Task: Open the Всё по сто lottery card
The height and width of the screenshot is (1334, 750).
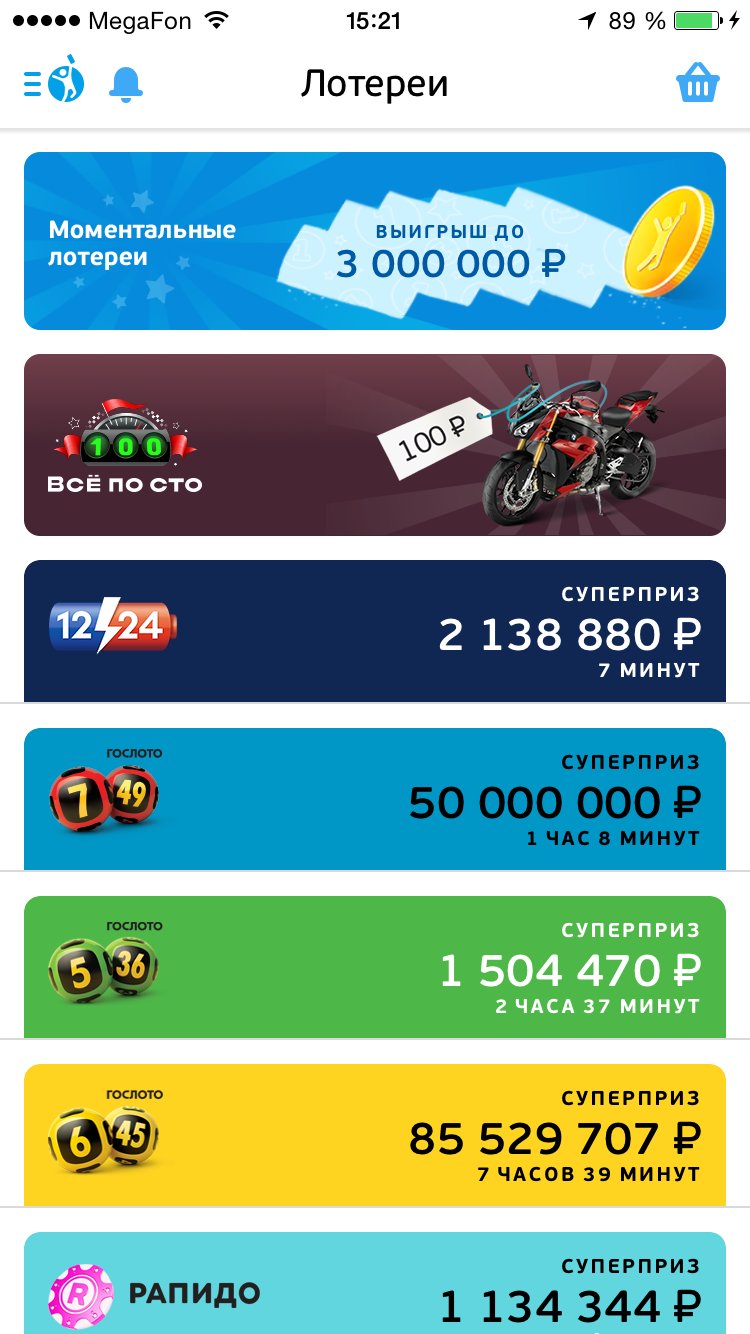Action: click(x=374, y=445)
